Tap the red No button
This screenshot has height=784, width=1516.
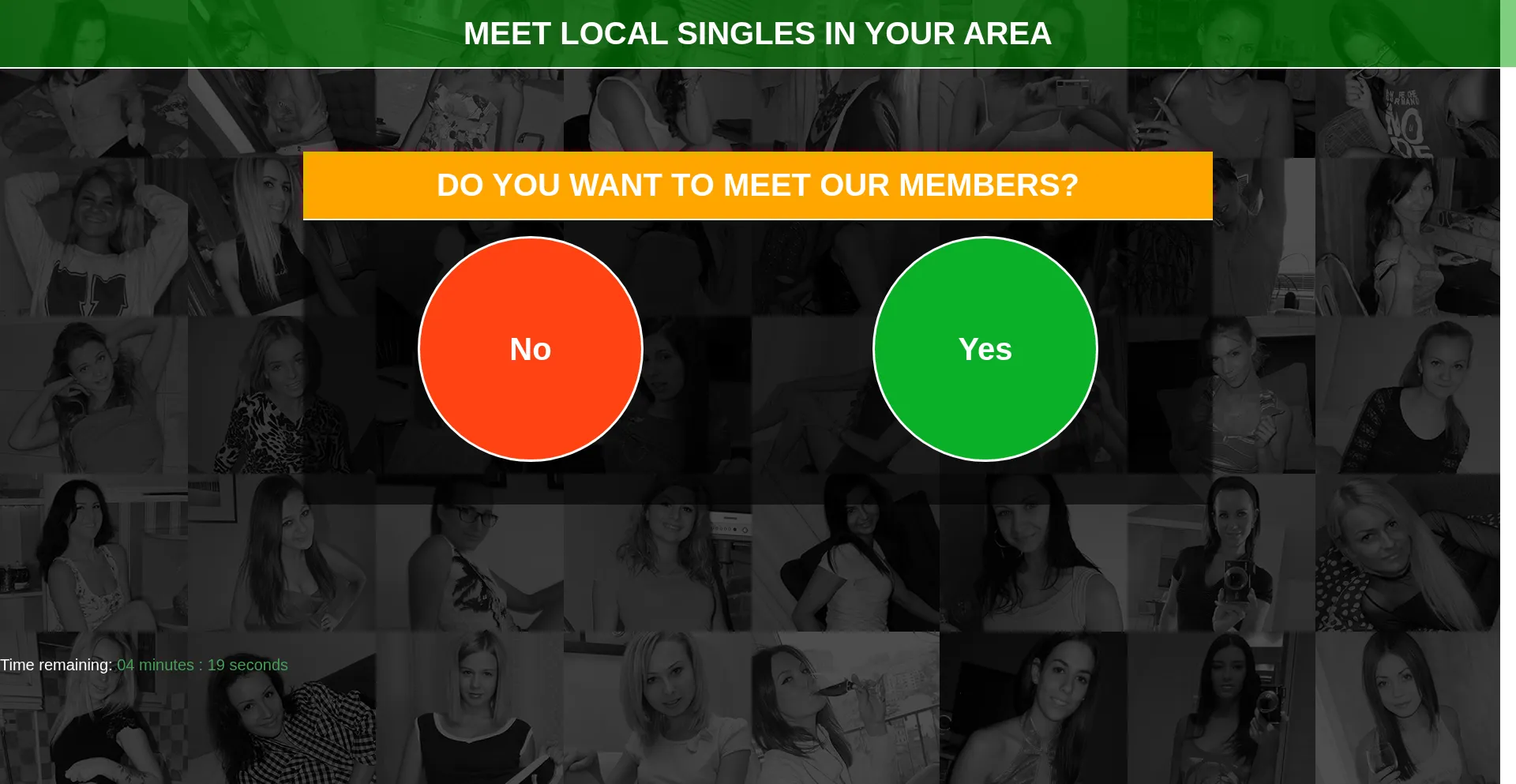[x=530, y=349]
